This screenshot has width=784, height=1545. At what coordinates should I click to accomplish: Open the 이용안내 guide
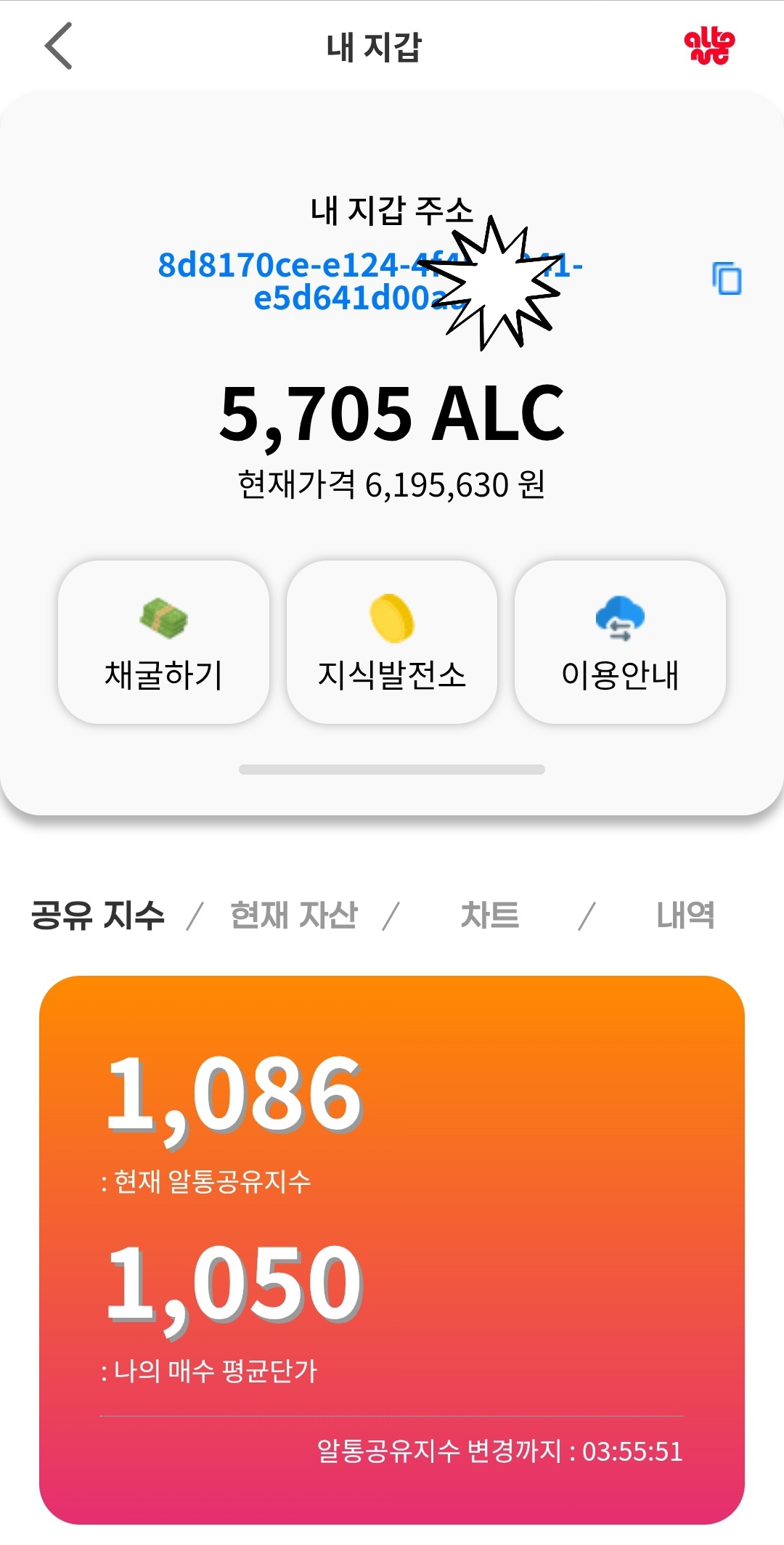click(x=620, y=642)
